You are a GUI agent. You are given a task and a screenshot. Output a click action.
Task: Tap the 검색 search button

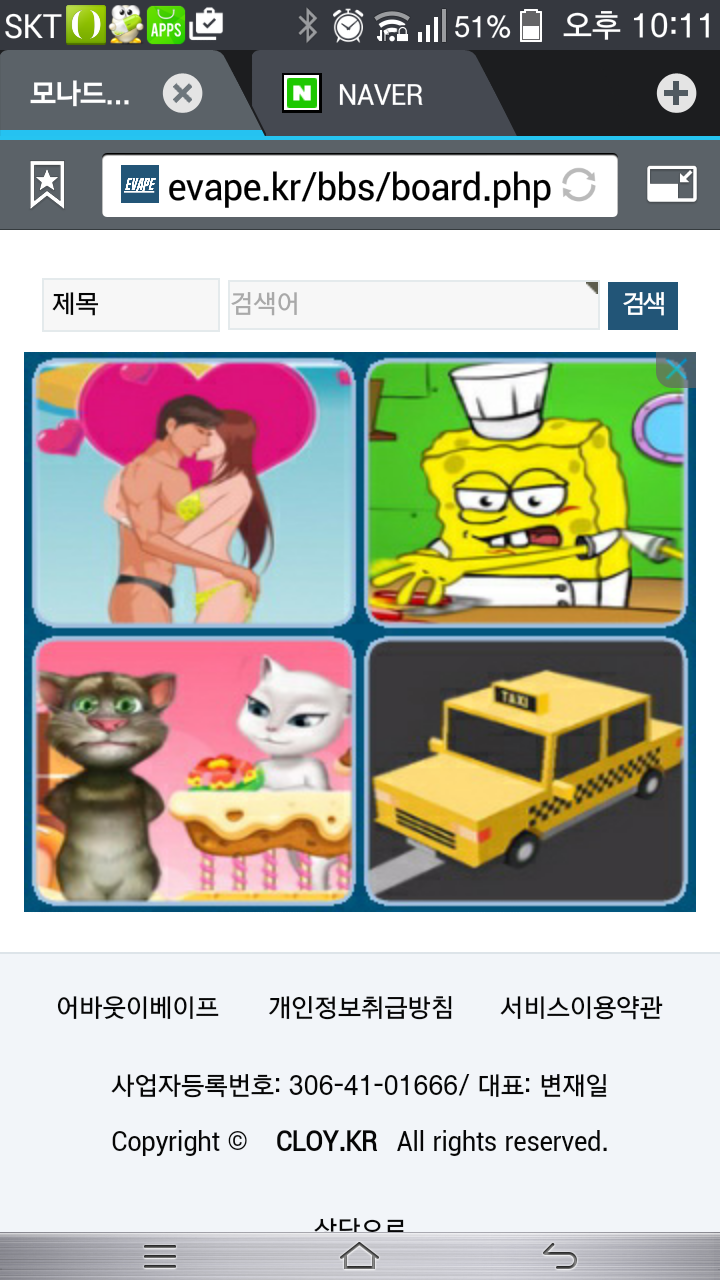coord(643,305)
